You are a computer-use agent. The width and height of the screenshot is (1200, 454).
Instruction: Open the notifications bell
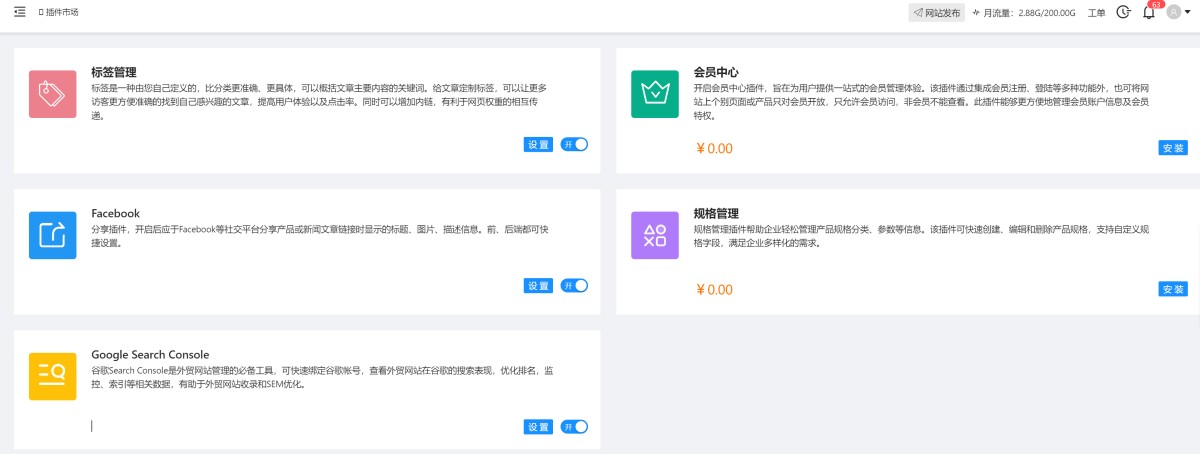pos(1148,13)
